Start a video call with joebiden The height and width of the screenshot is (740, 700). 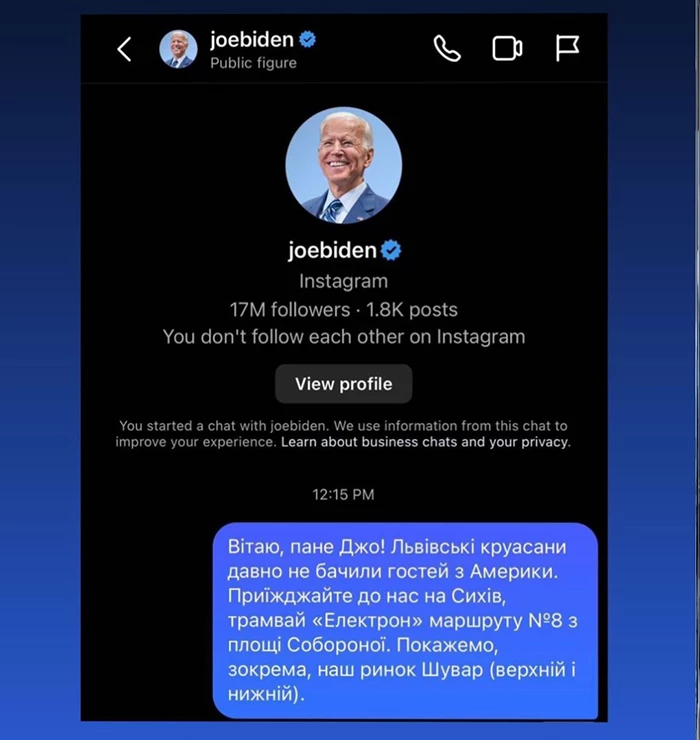507,49
